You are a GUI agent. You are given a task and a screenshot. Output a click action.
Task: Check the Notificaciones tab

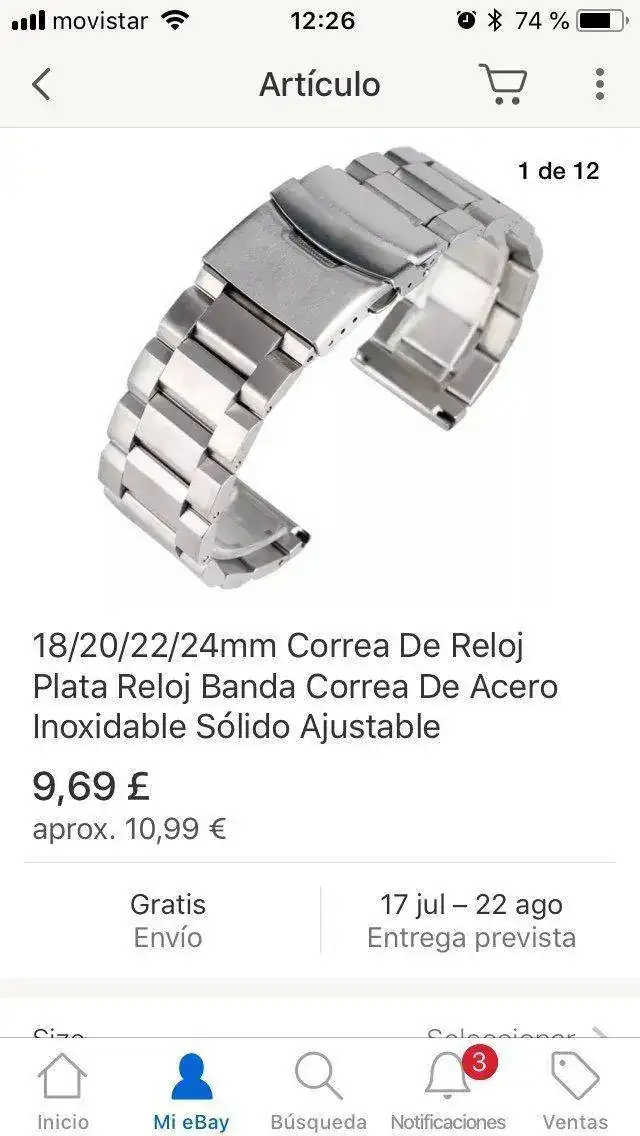(448, 1093)
